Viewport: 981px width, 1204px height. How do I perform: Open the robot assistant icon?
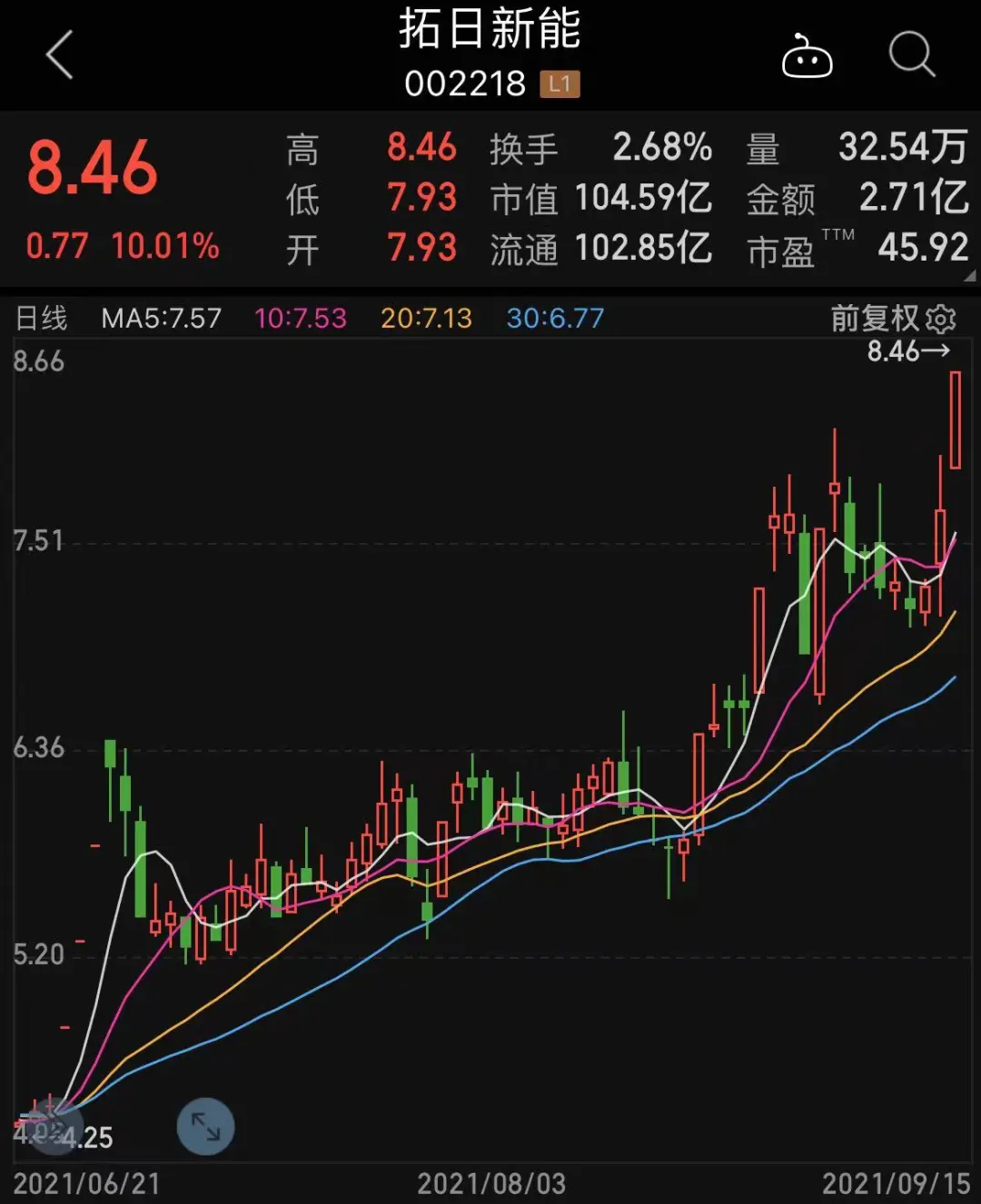(x=807, y=57)
